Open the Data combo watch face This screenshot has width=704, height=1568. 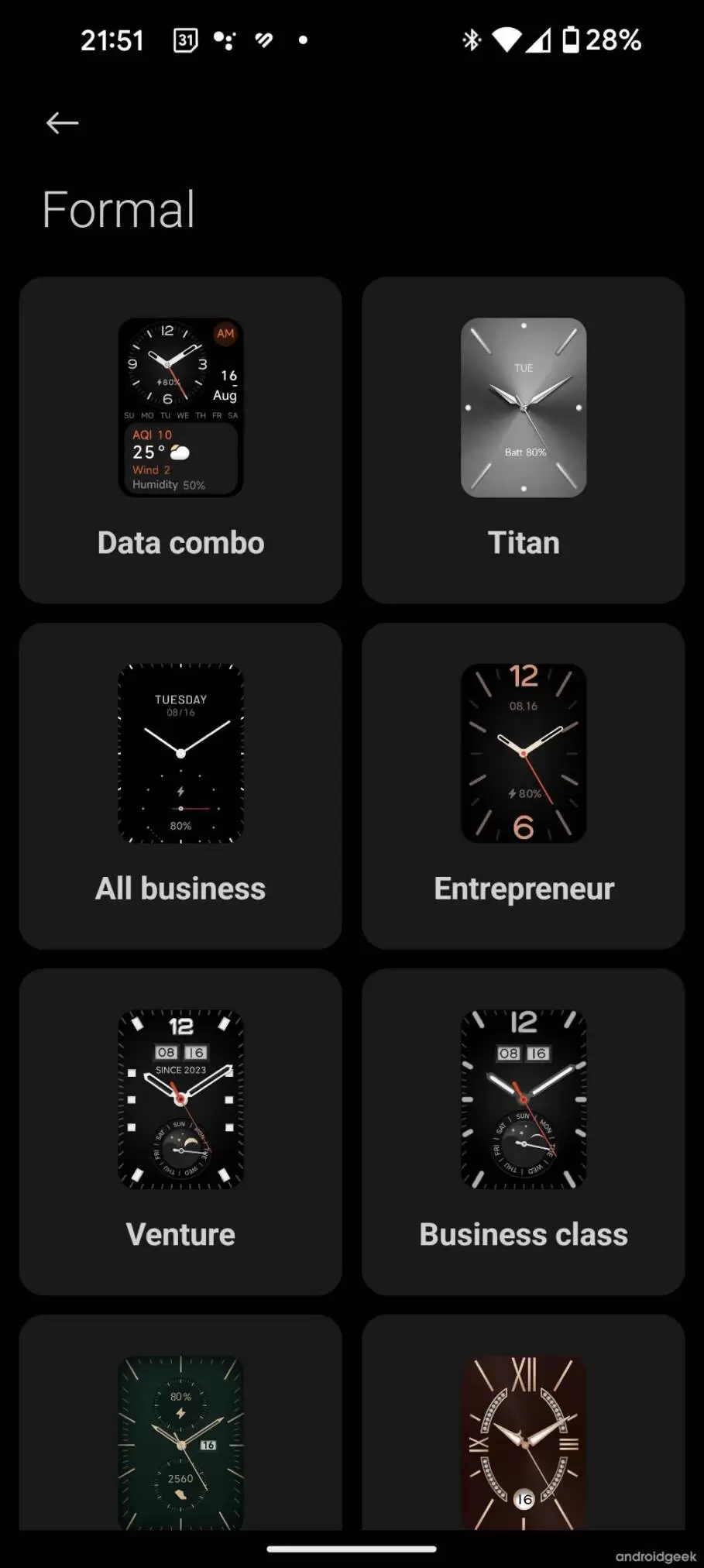[x=180, y=439]
